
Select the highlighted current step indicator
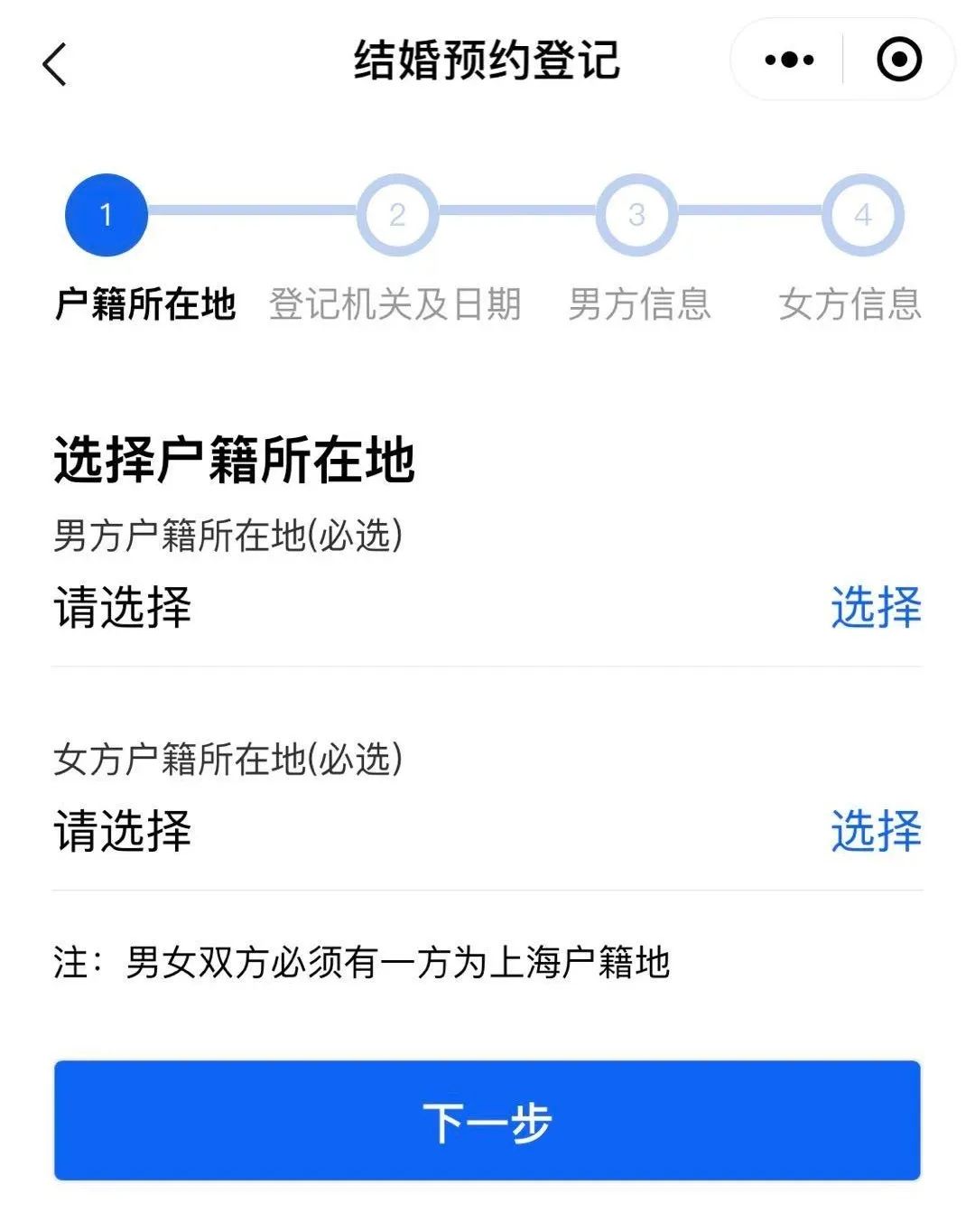click(x=106, y=214)
